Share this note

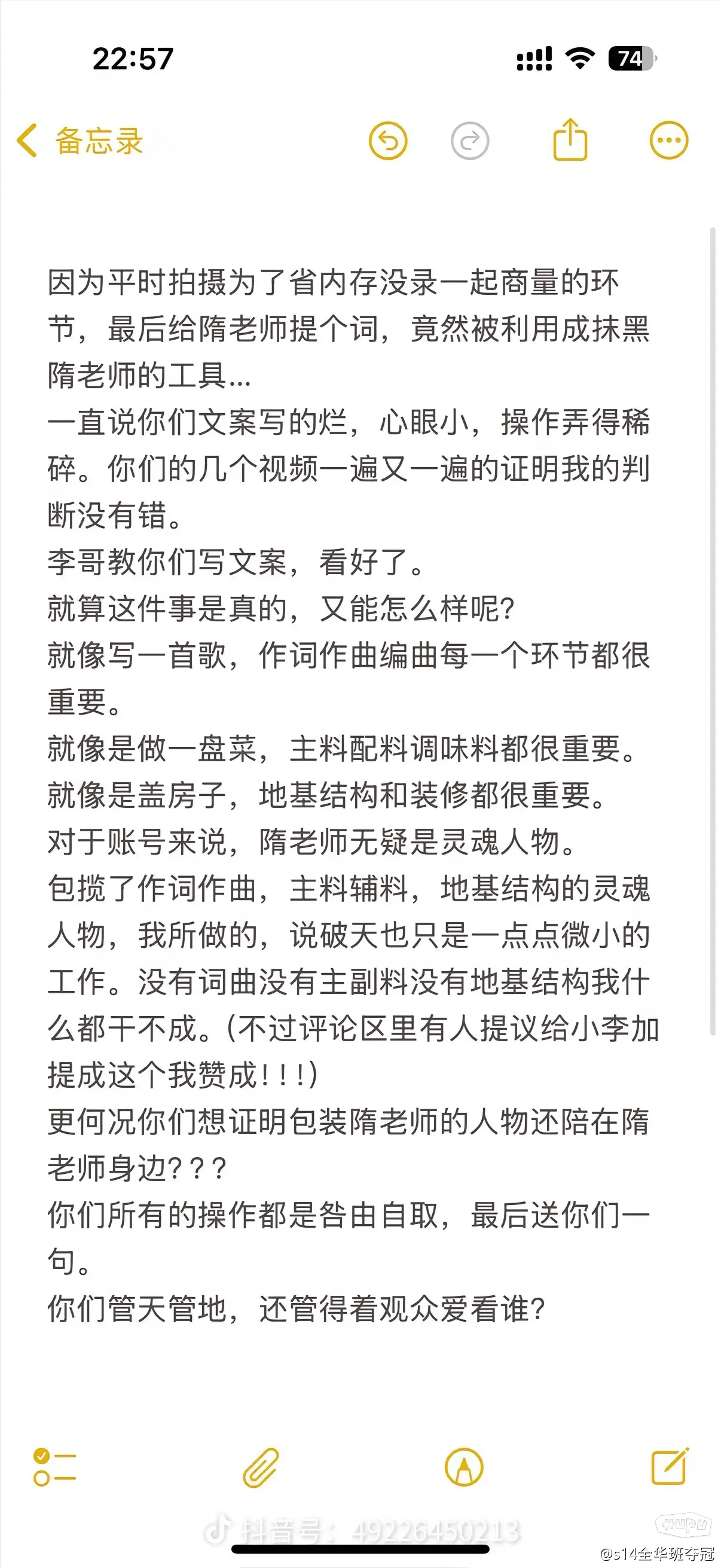pyautogui.click(x=570, y=139)
